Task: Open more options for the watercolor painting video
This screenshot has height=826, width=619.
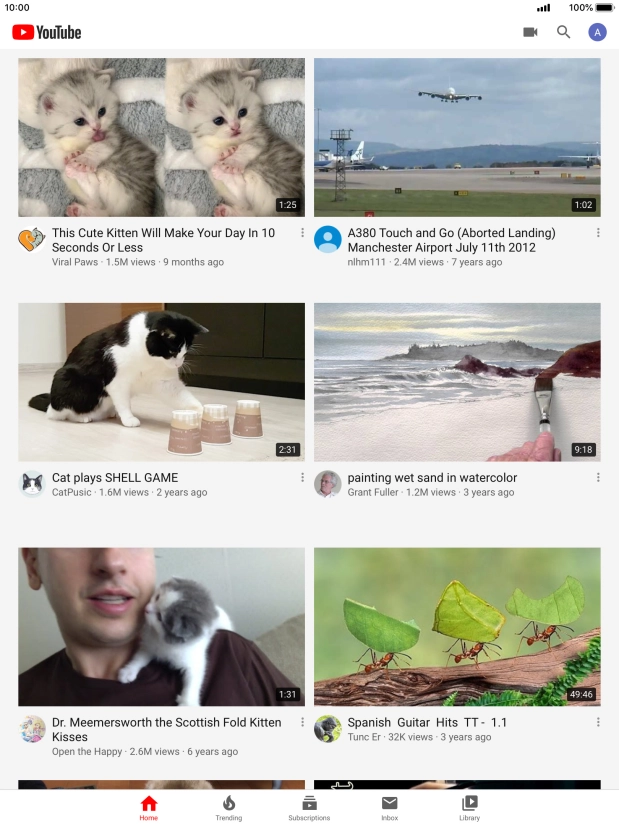Action: (598, 478)
